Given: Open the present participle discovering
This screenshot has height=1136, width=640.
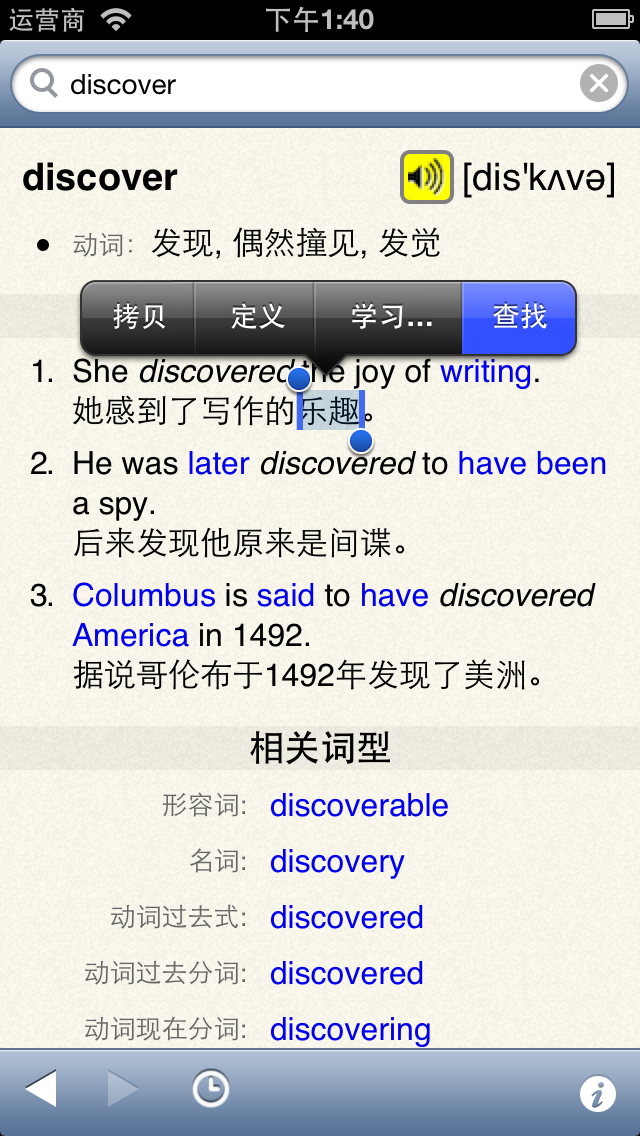Looking at the screenshot, I should (350, 1030).
